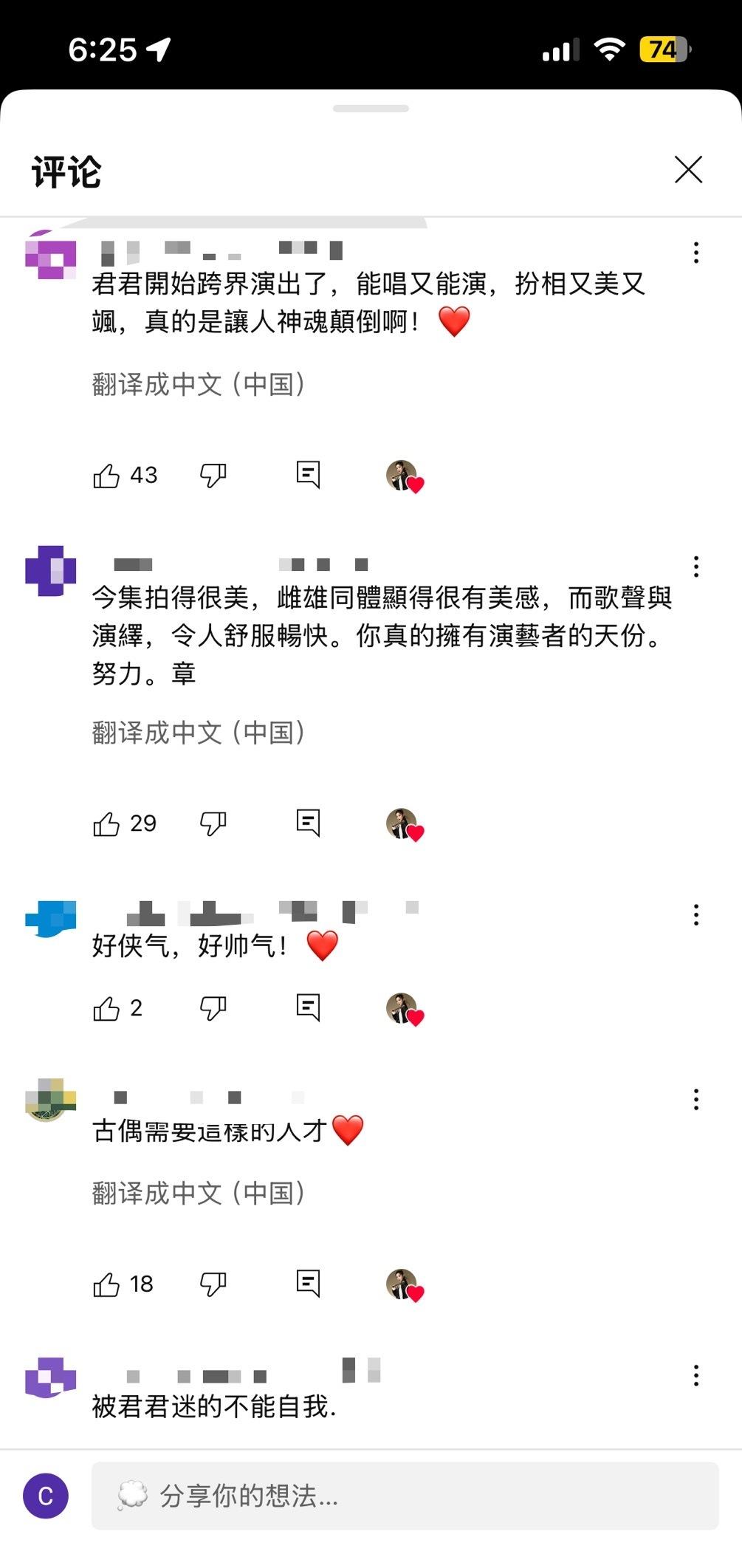Dislike the comment with 18 likes
This screenshot has width=742, height=1568.
[x=213, y=1284]
